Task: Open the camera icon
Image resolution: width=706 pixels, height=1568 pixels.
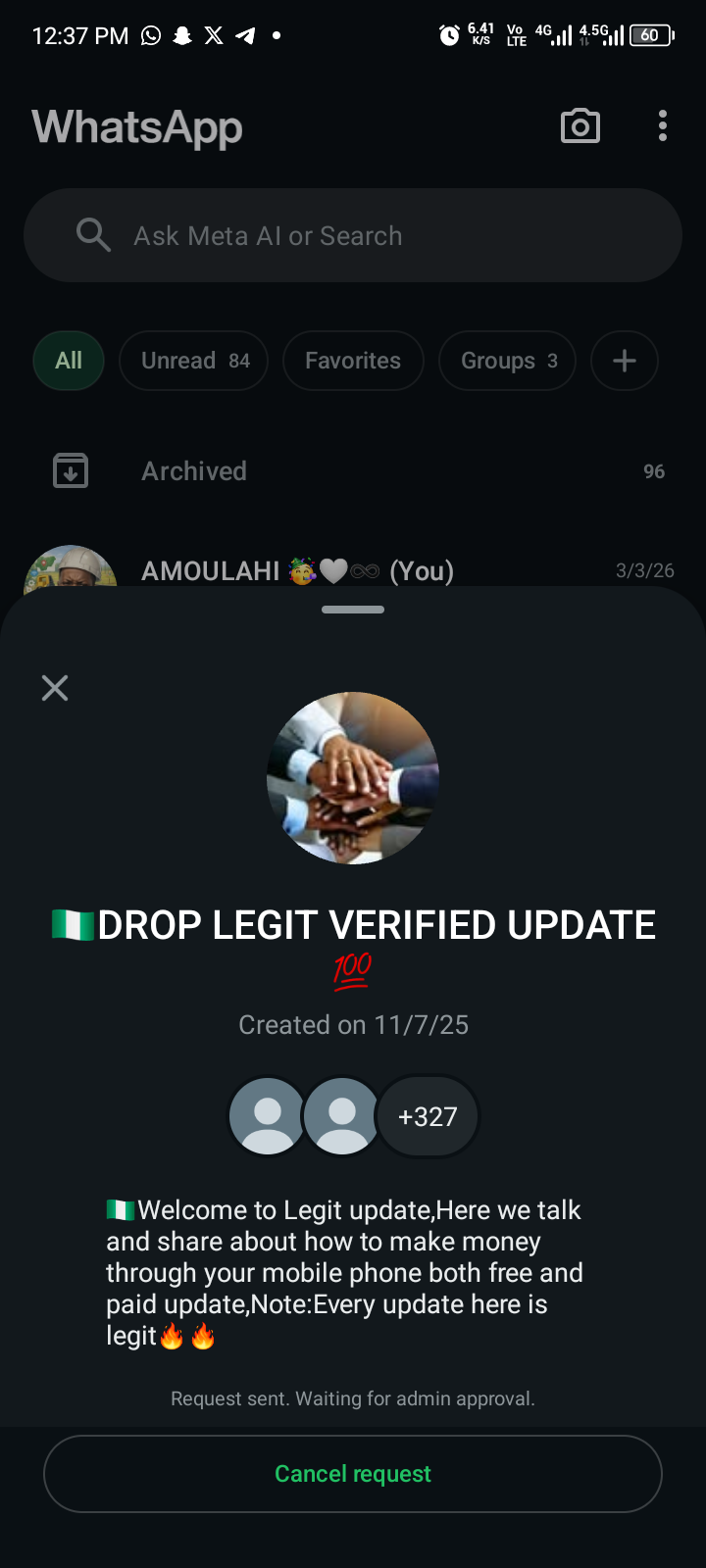Action: click(580, 126)
